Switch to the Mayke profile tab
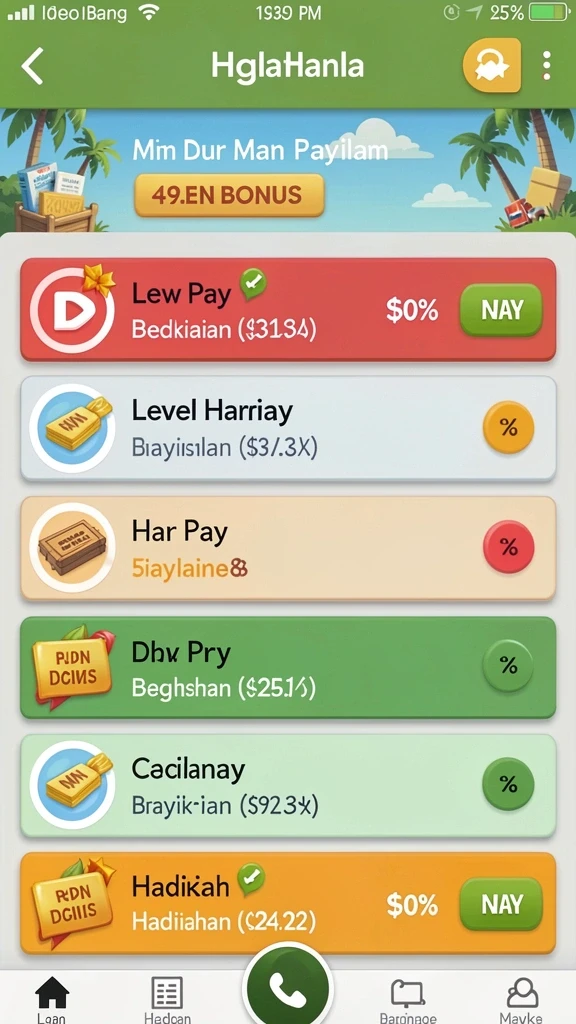Viewport: 576px width, 1024px height. coord(521,1000)
